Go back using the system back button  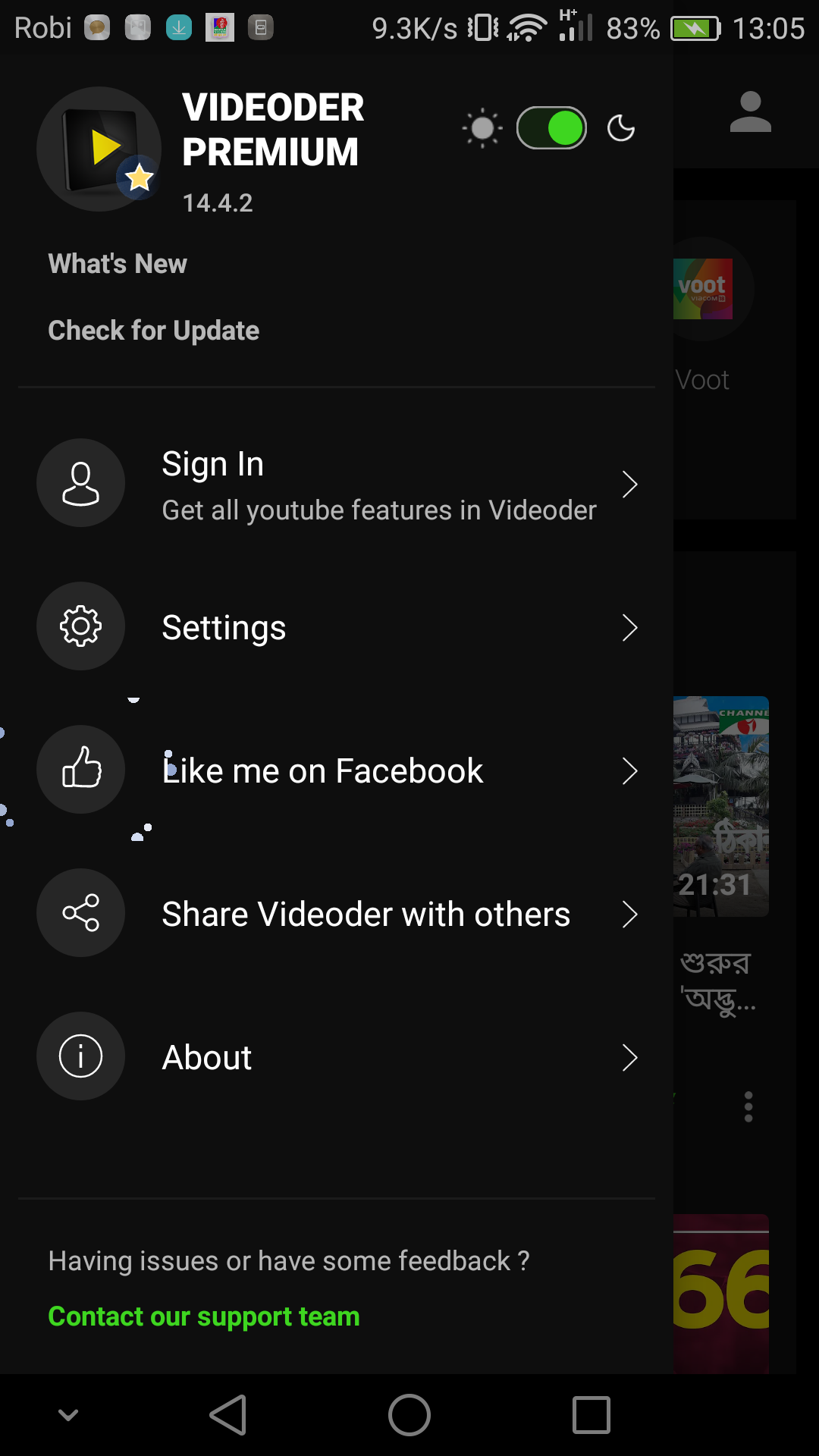click(227, 1415)
